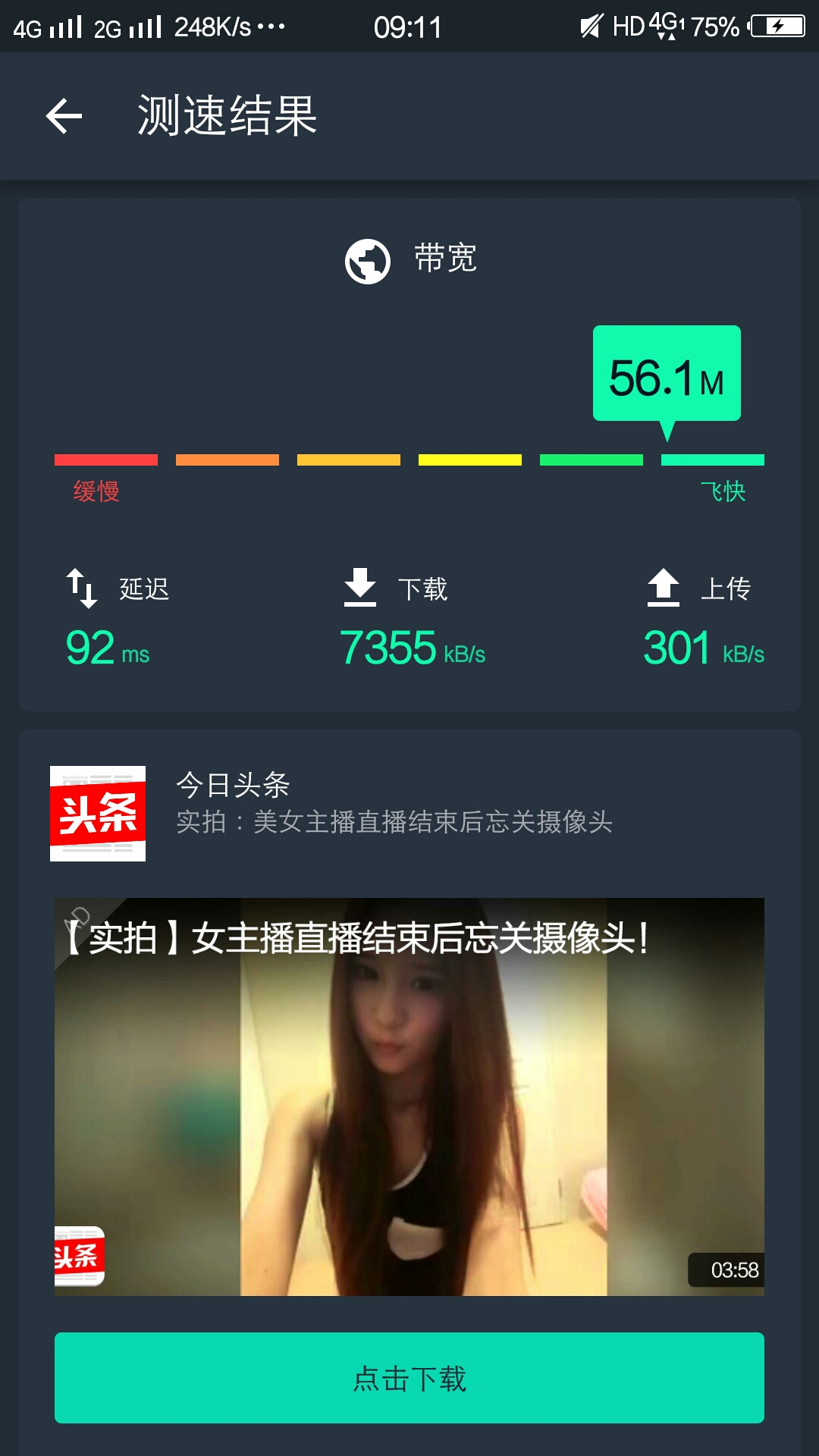This screenshot has width=819, height=1456.
Task: Go back from the 测速结果 page
Action: pyautogui.click(x=64, y=116)
